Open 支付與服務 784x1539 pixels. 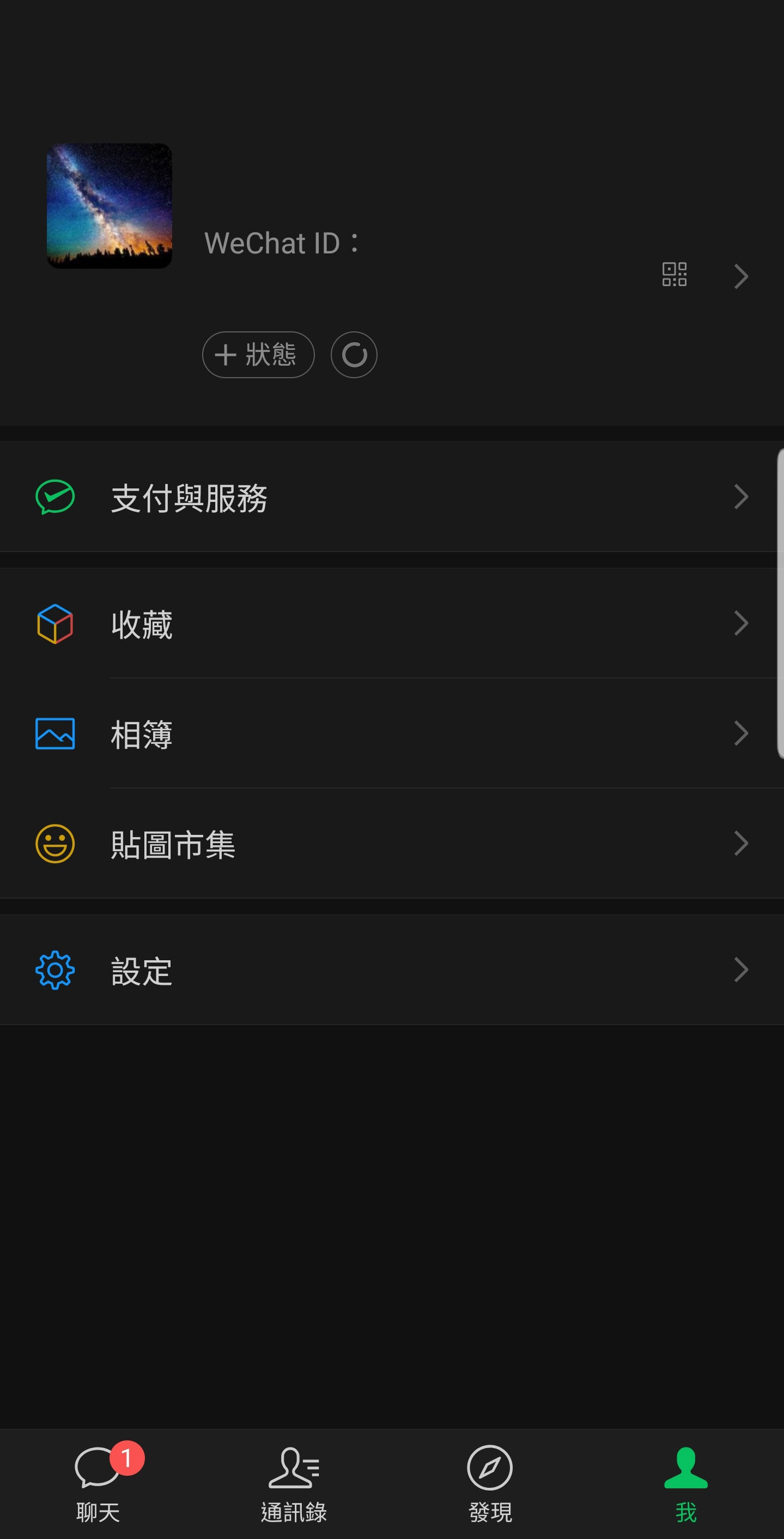click(392, 497)
